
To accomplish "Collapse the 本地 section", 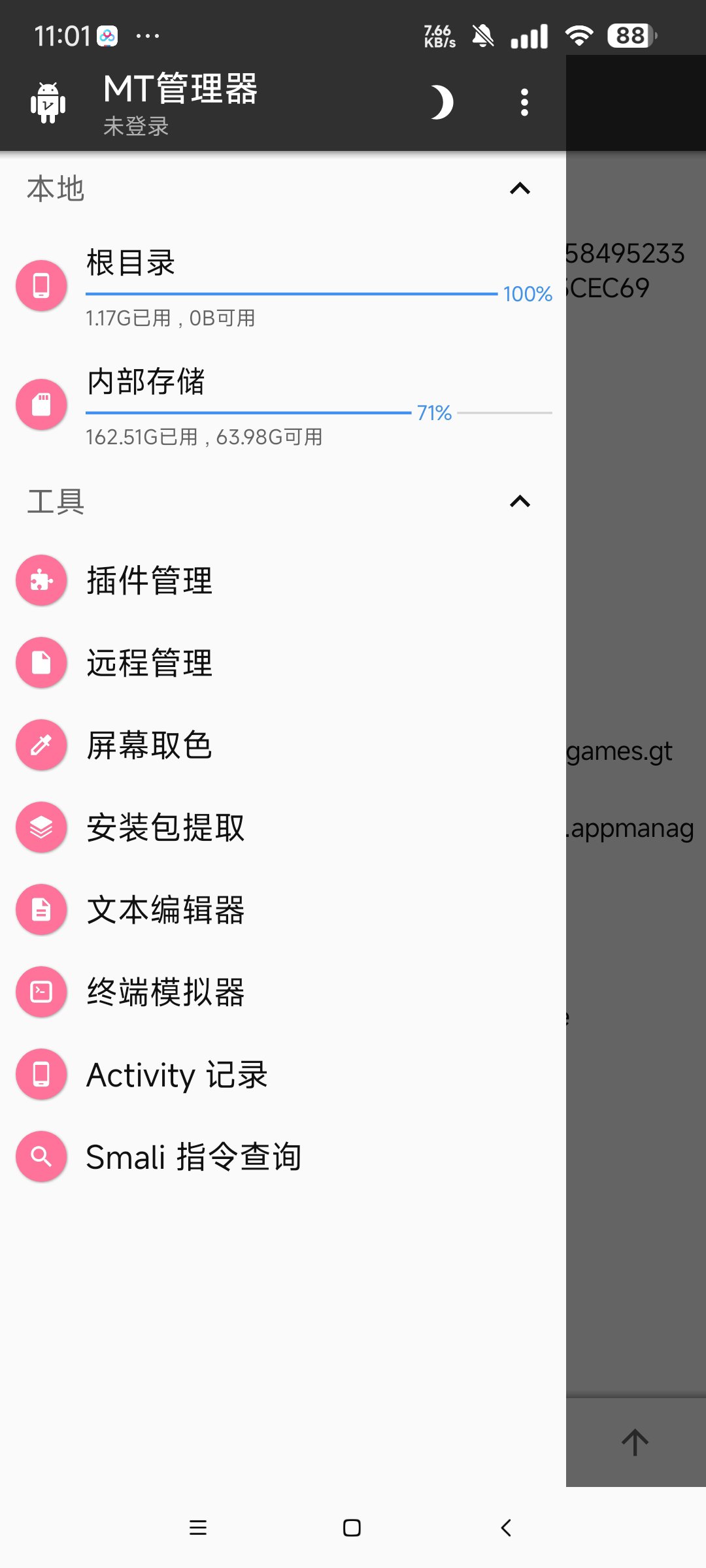I will (520, 188).
